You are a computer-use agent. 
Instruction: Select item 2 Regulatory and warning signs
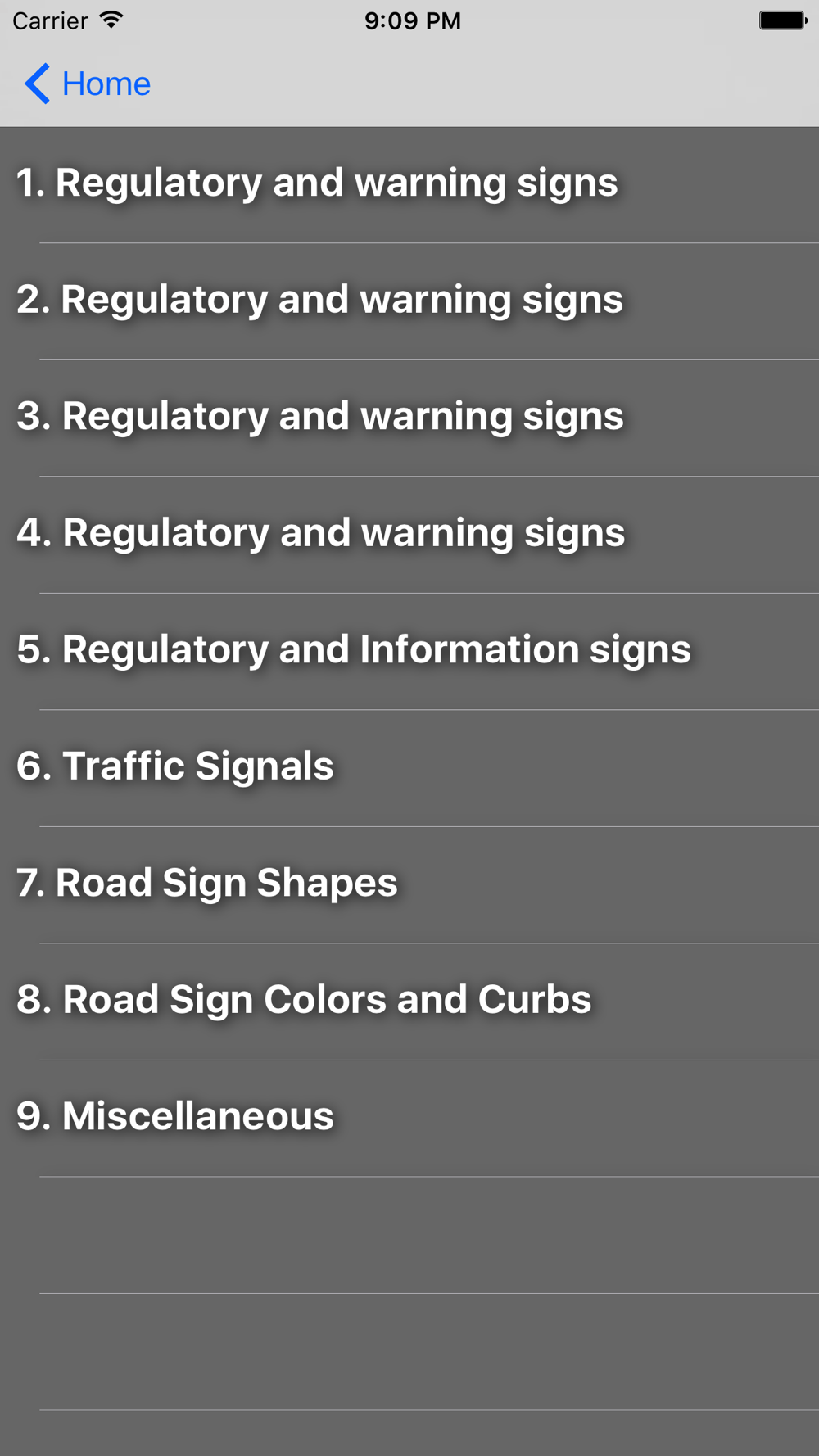(319, 300)
